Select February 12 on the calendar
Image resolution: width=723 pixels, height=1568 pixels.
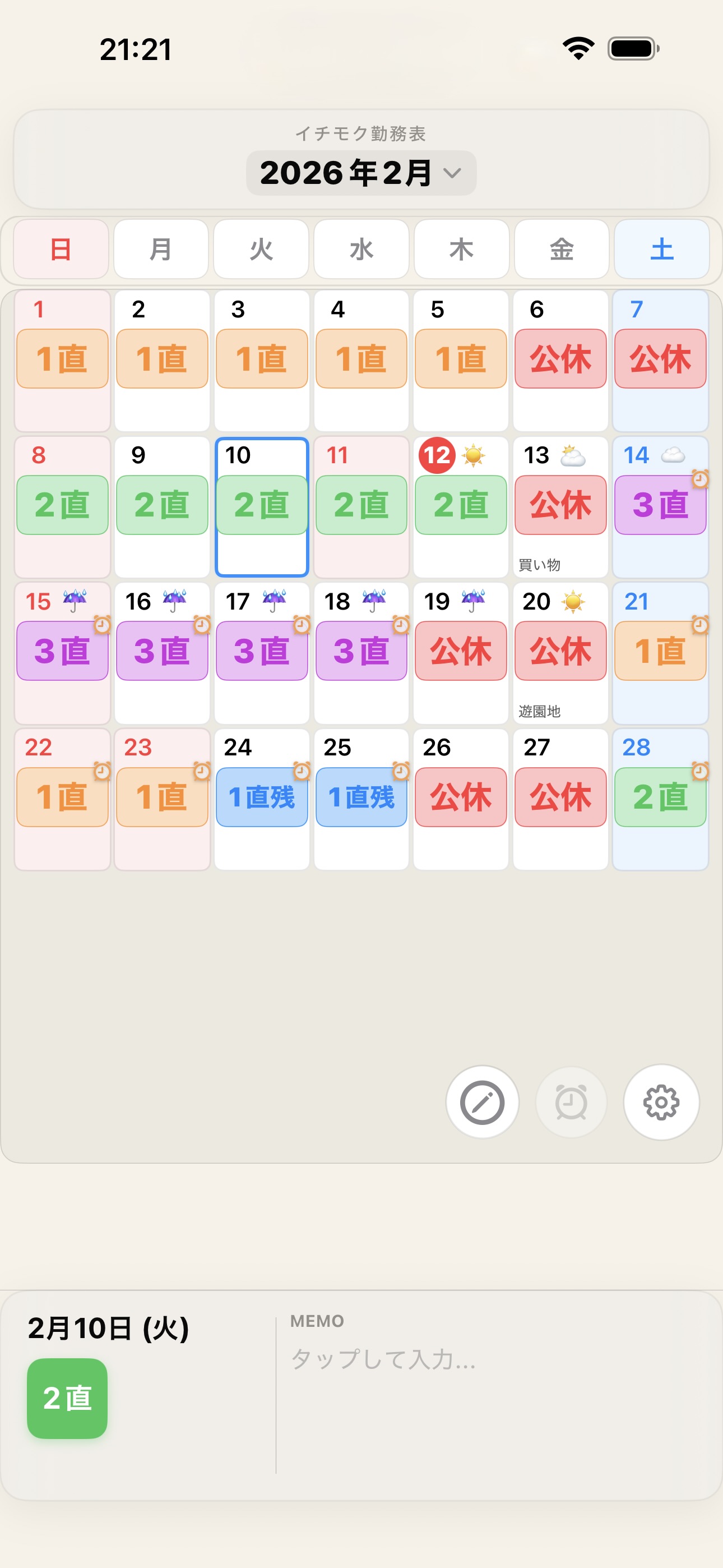pyautogui.click(x=461, y=506)
